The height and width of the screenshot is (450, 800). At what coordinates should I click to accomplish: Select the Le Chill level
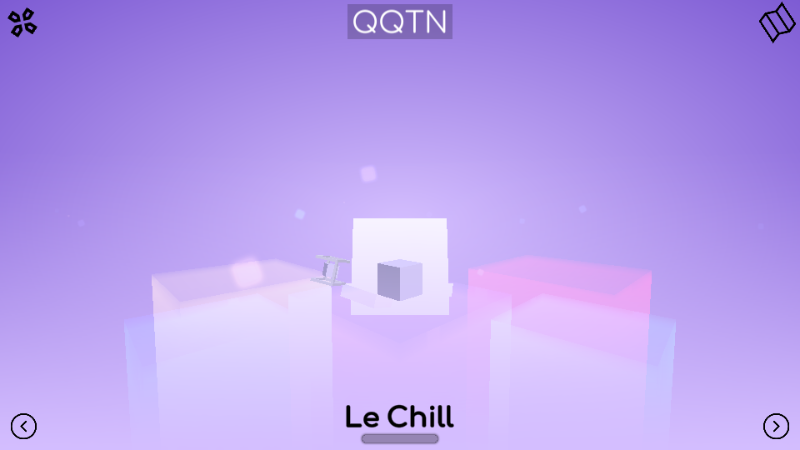pyautogui.click(x=399, y=417)
